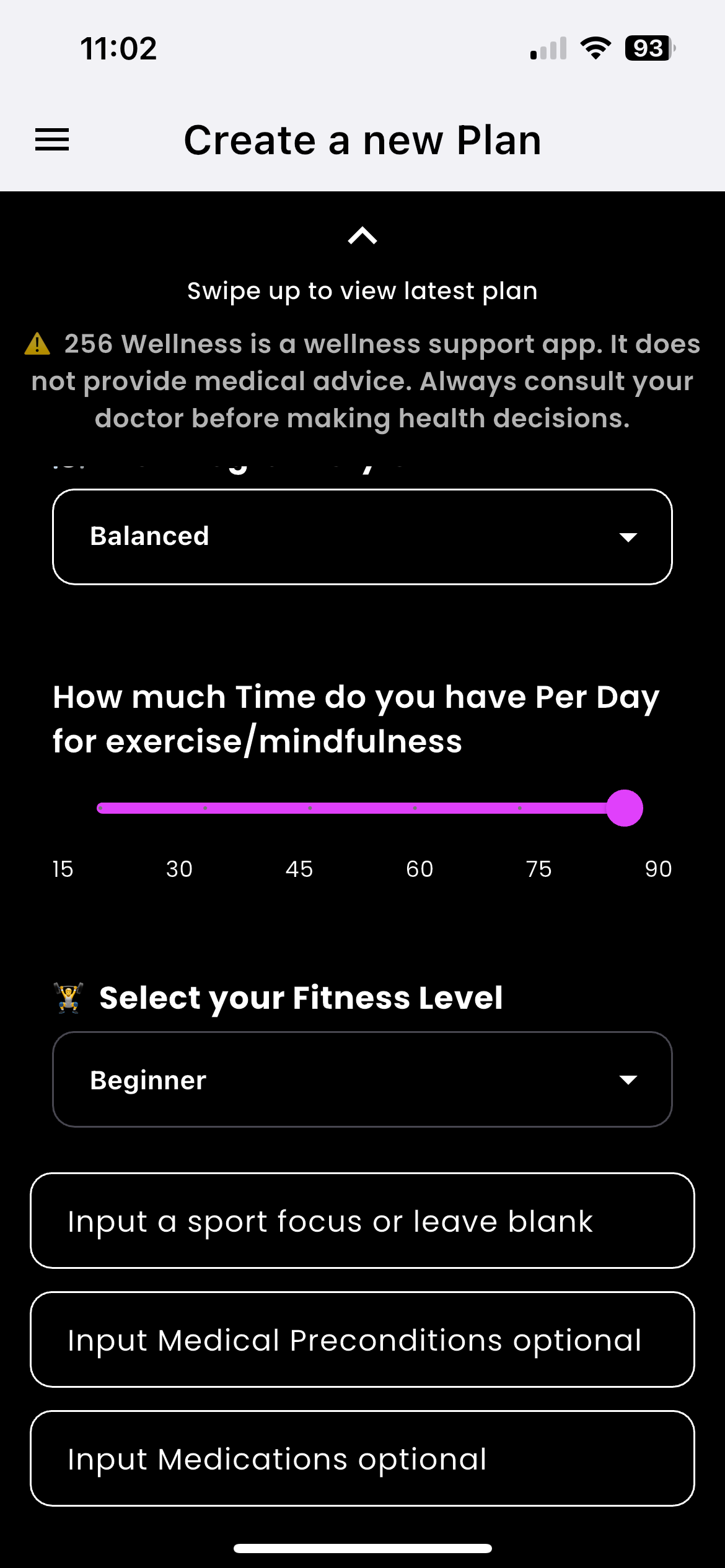Image resolution: width=725 pixels, height=1568 pixels.
Task: Tap the 15 label under the slider
Action: point(62,868)
